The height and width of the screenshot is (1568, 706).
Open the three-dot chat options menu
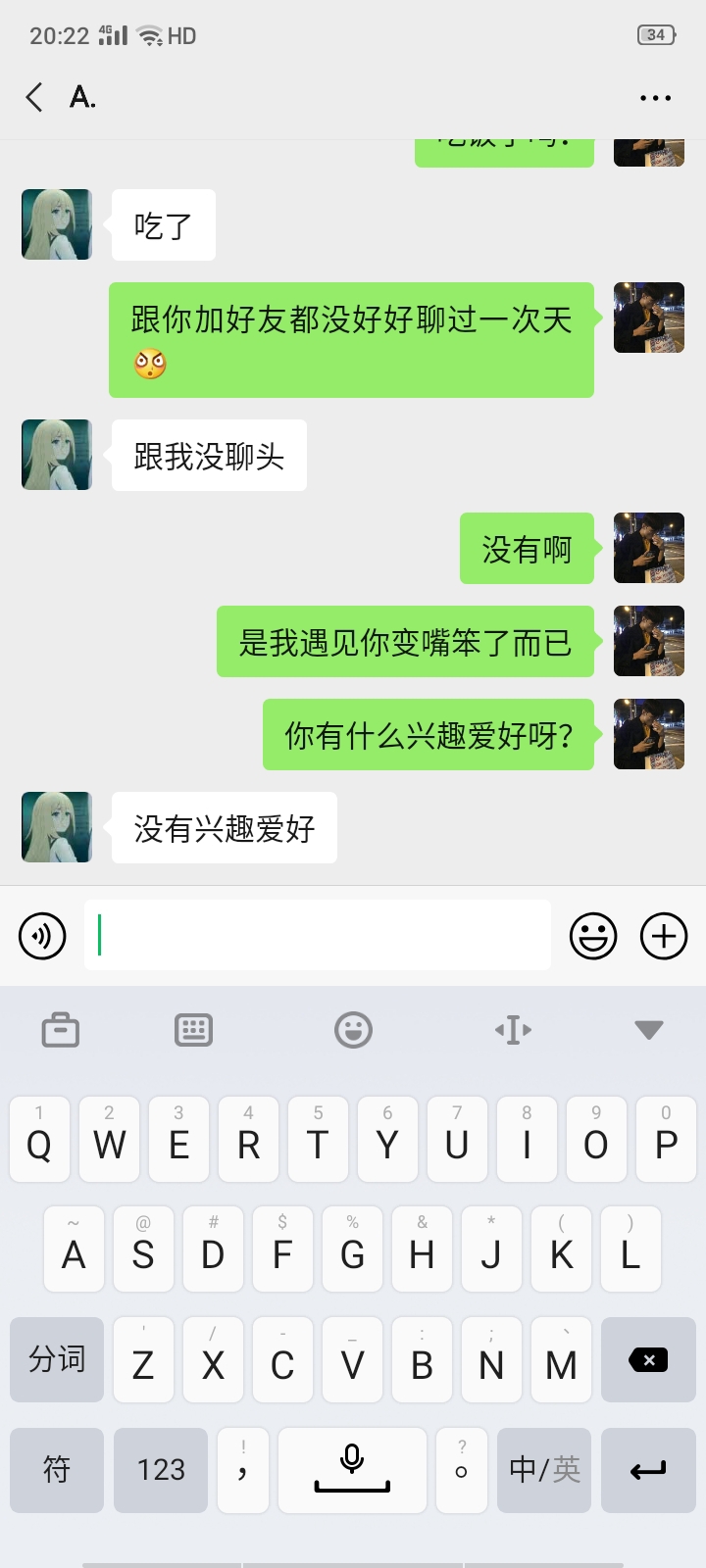click(655, 98)
